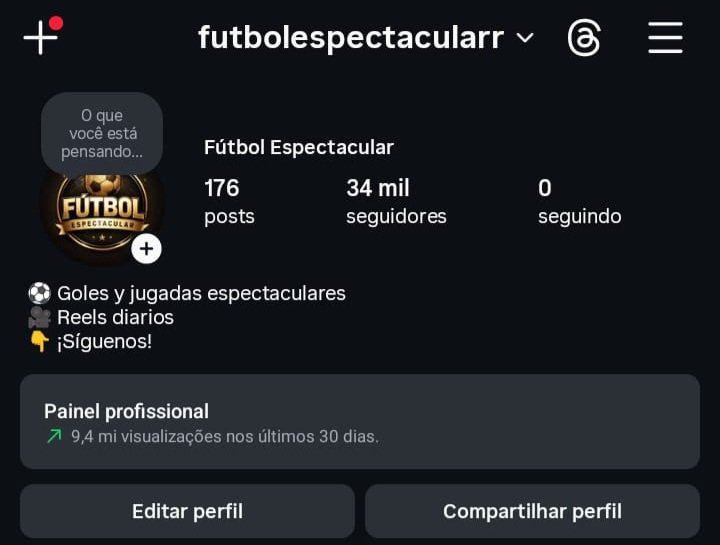Add a note in the thought bubble
Image resolution: width=720 pixels, height=545 pixels.
click(x=102, y=133)
